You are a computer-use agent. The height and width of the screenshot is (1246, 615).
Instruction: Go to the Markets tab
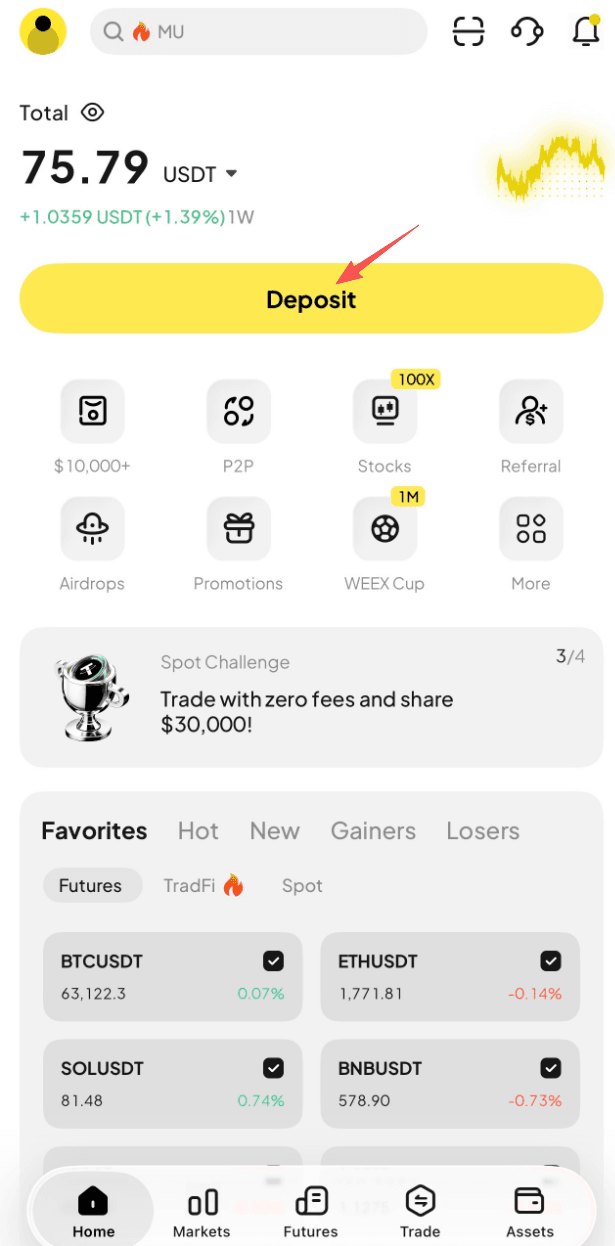pyautogui.click(x=202, y=1212)
